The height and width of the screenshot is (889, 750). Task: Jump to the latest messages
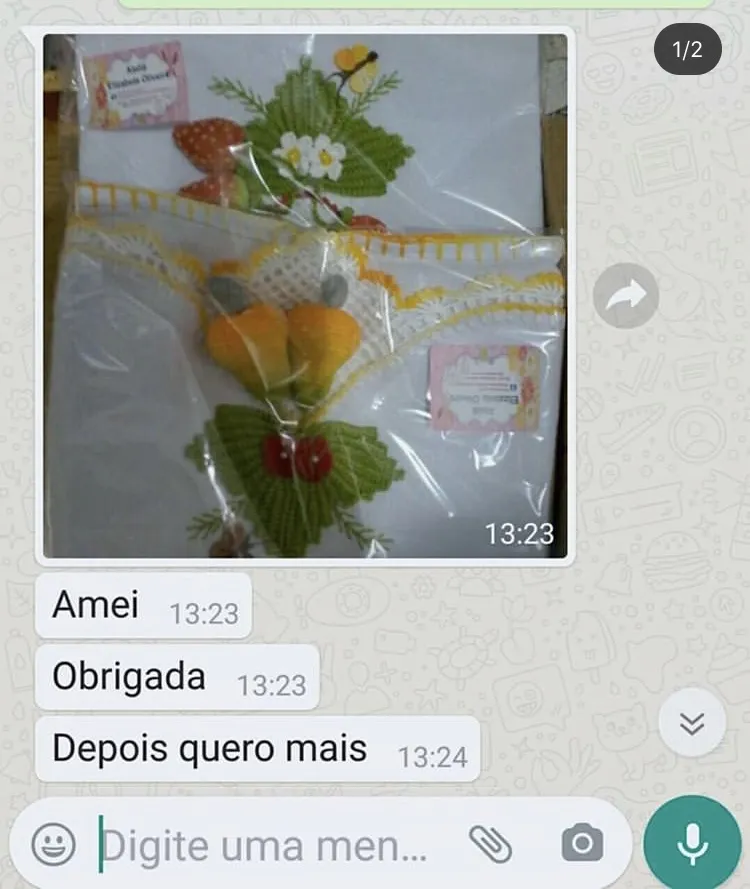[692, 724]
